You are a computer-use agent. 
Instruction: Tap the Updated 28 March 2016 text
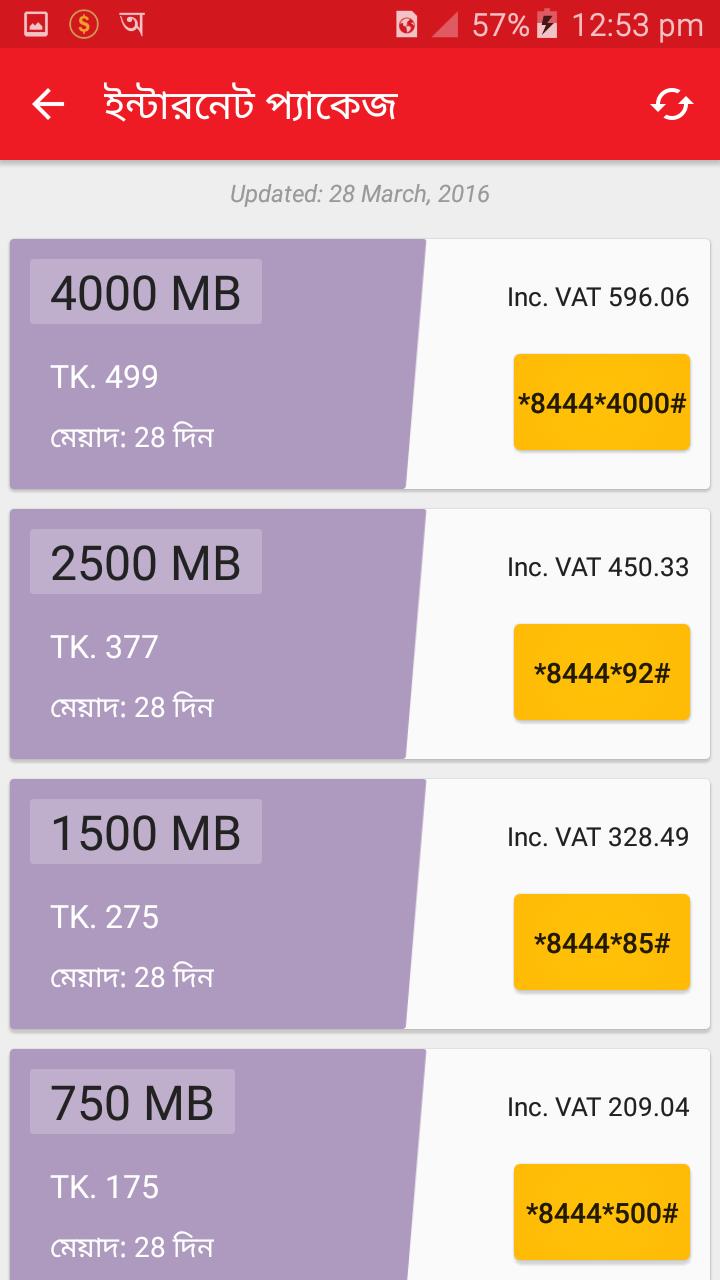click(x=360, y=194)
